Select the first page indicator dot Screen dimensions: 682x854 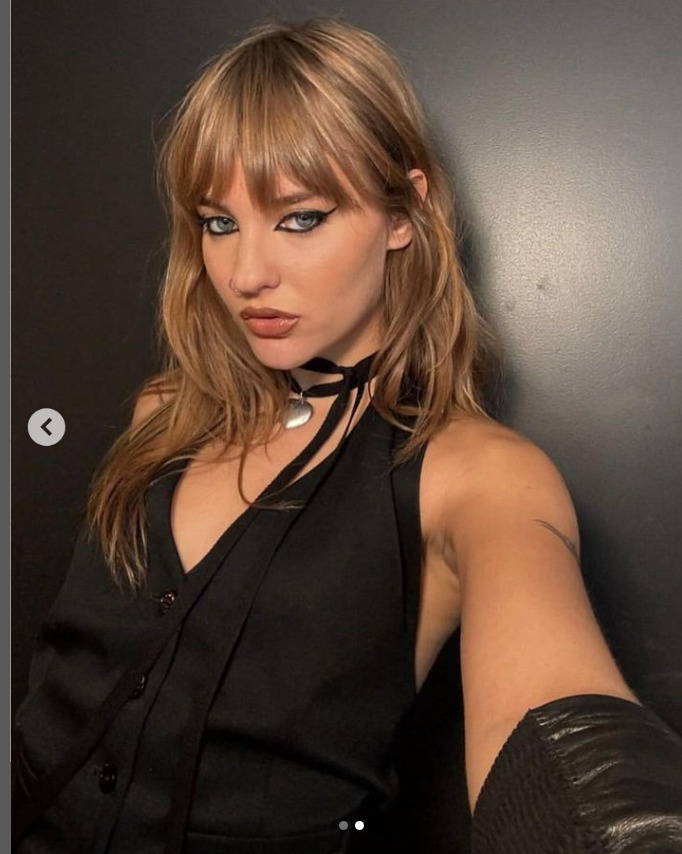(343, 826)
